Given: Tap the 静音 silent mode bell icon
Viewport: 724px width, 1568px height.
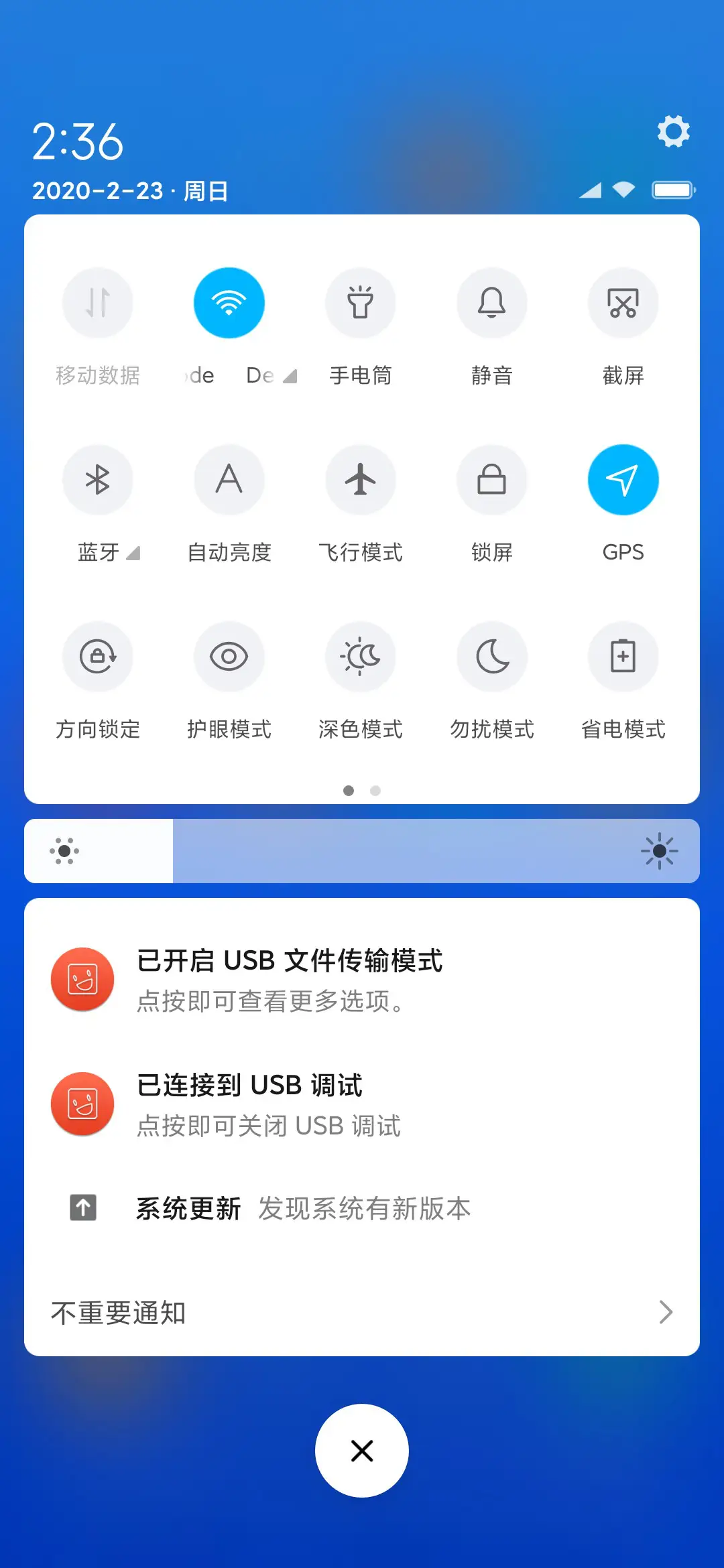Looking at the screenshot, I should 491,303.
